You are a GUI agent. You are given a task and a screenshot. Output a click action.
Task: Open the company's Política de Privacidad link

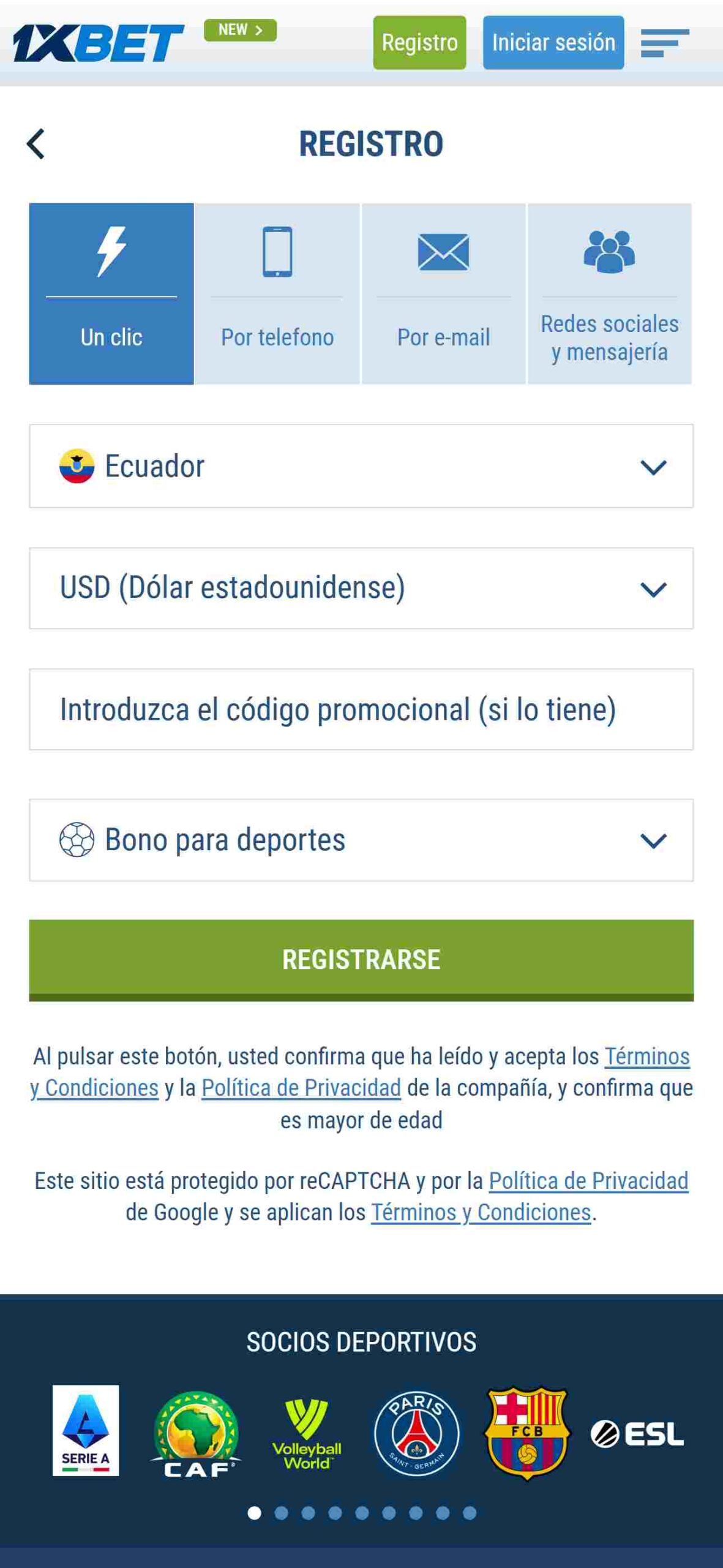pyautogui.click(x=301, y=1088)
